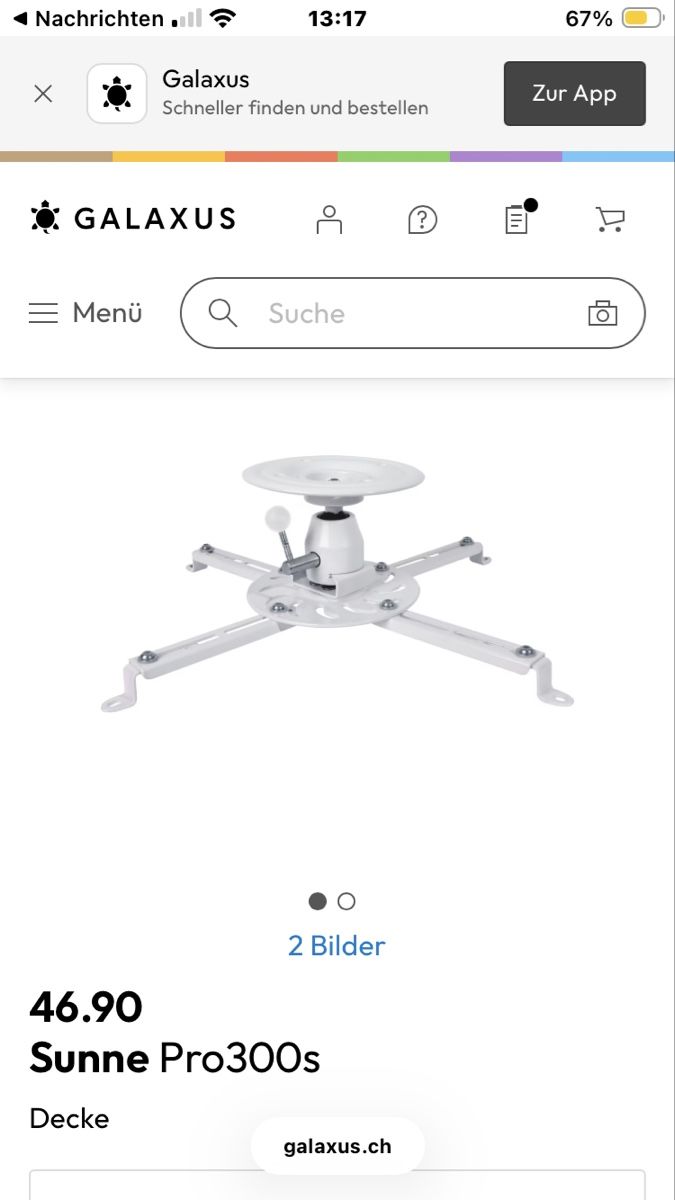The image size is (675, 1200).
Task: Tap the Zur App button
Action: click(574, 94)
